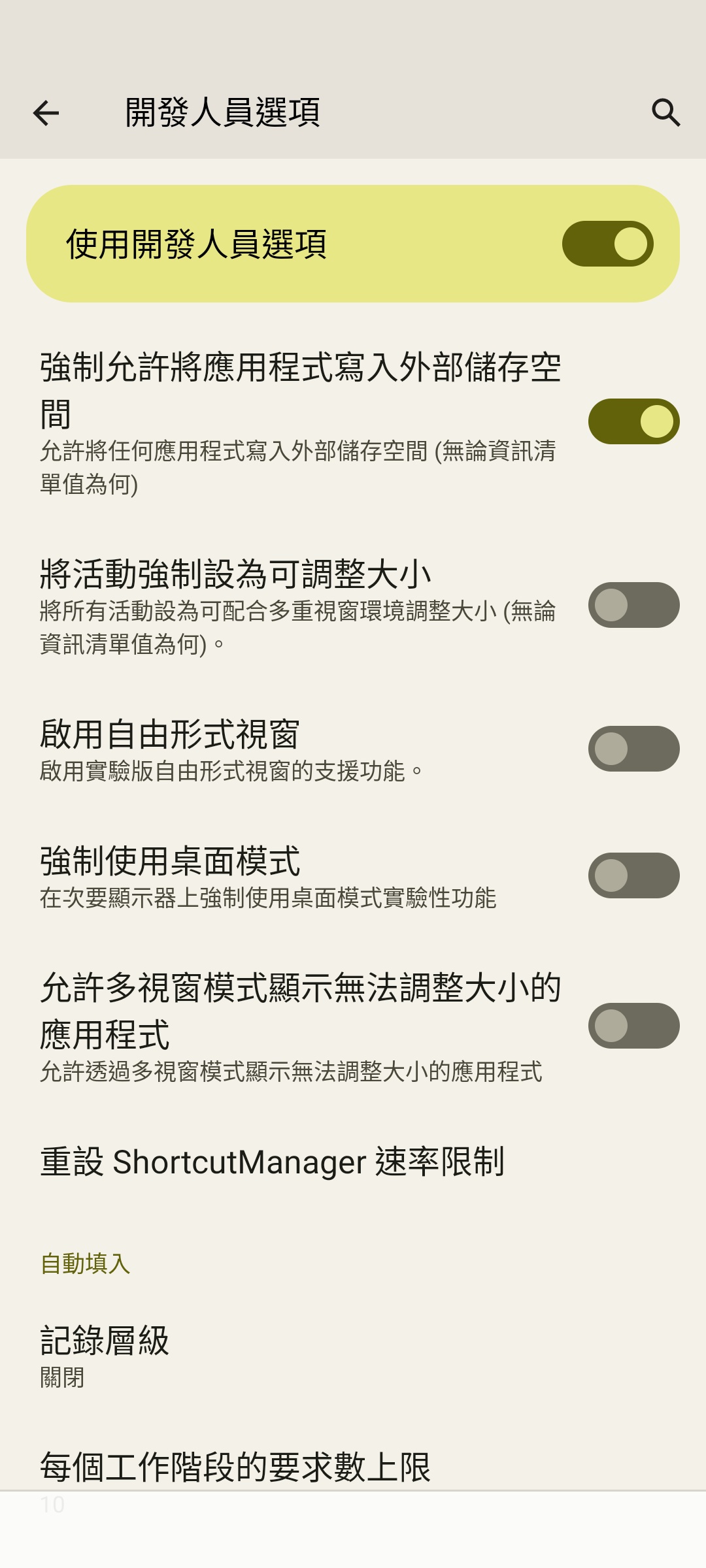Toggle 啟用自由形式視窗 on
Image resolution: width=706 pixels, height=1568 pixels.
tap(634, 749)
